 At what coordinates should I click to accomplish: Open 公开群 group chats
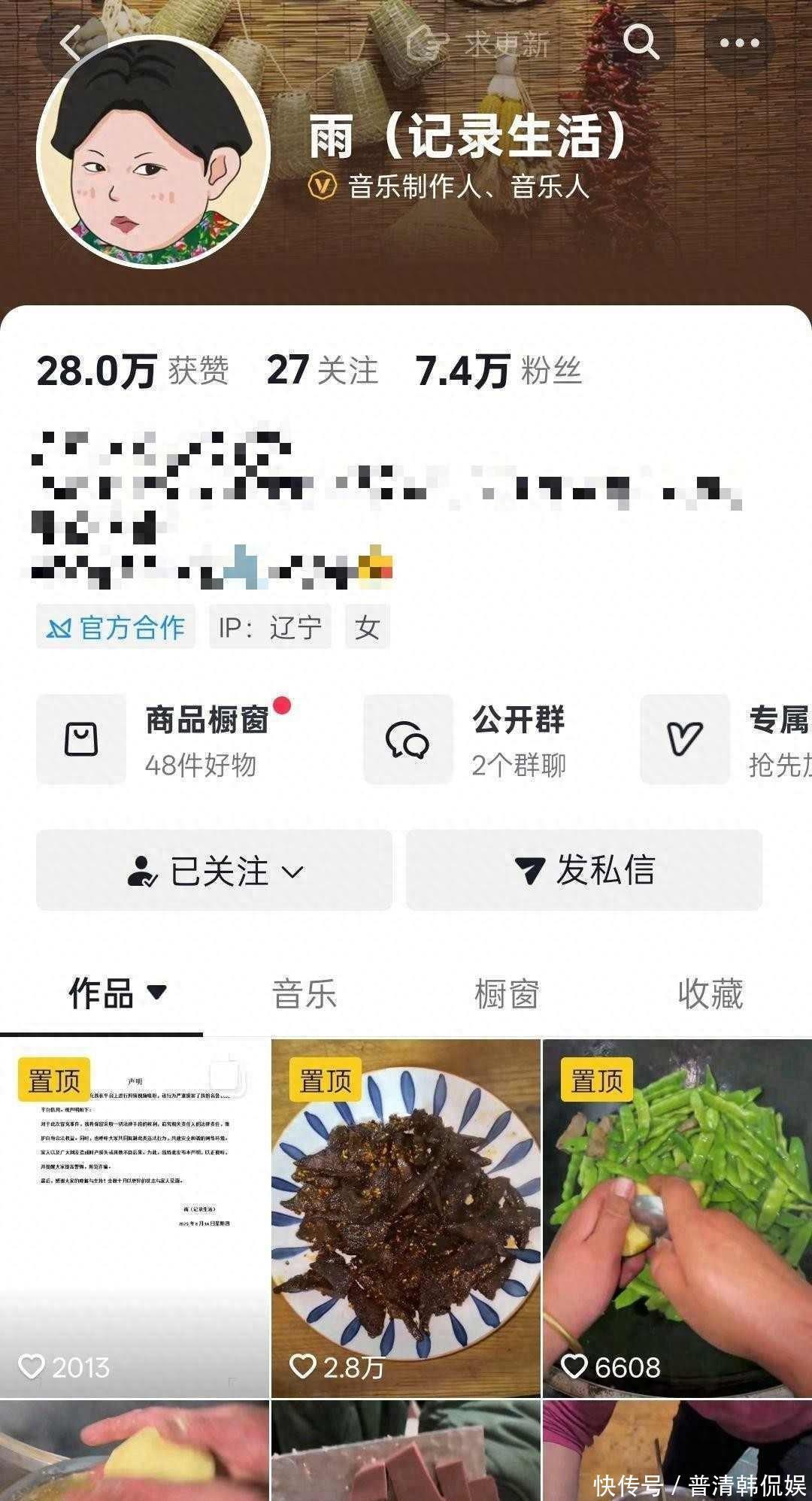(x=481, y=739)
